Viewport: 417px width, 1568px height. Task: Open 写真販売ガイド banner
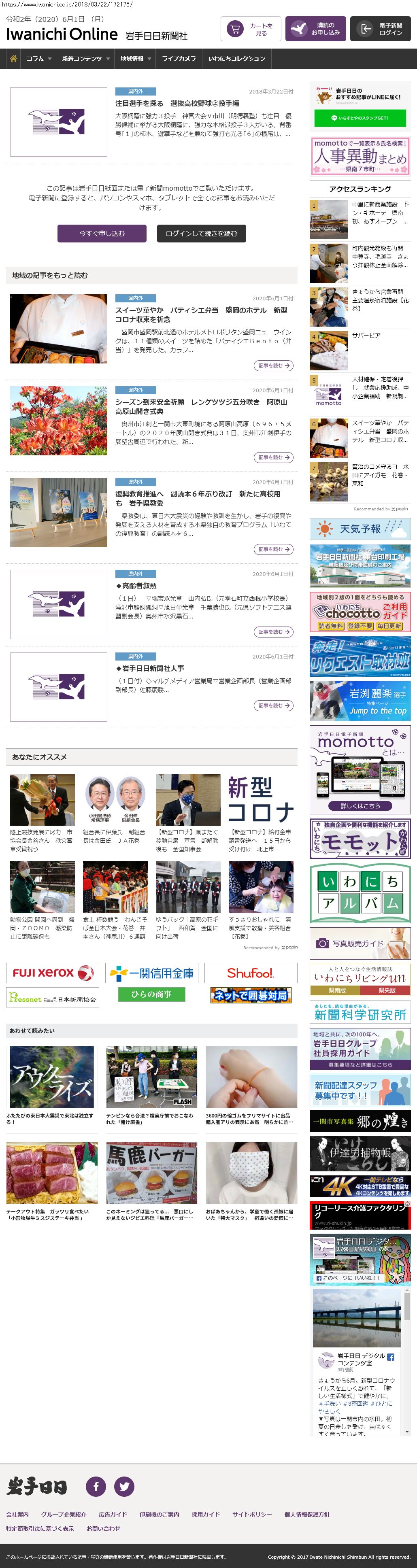tap(360, 943)
